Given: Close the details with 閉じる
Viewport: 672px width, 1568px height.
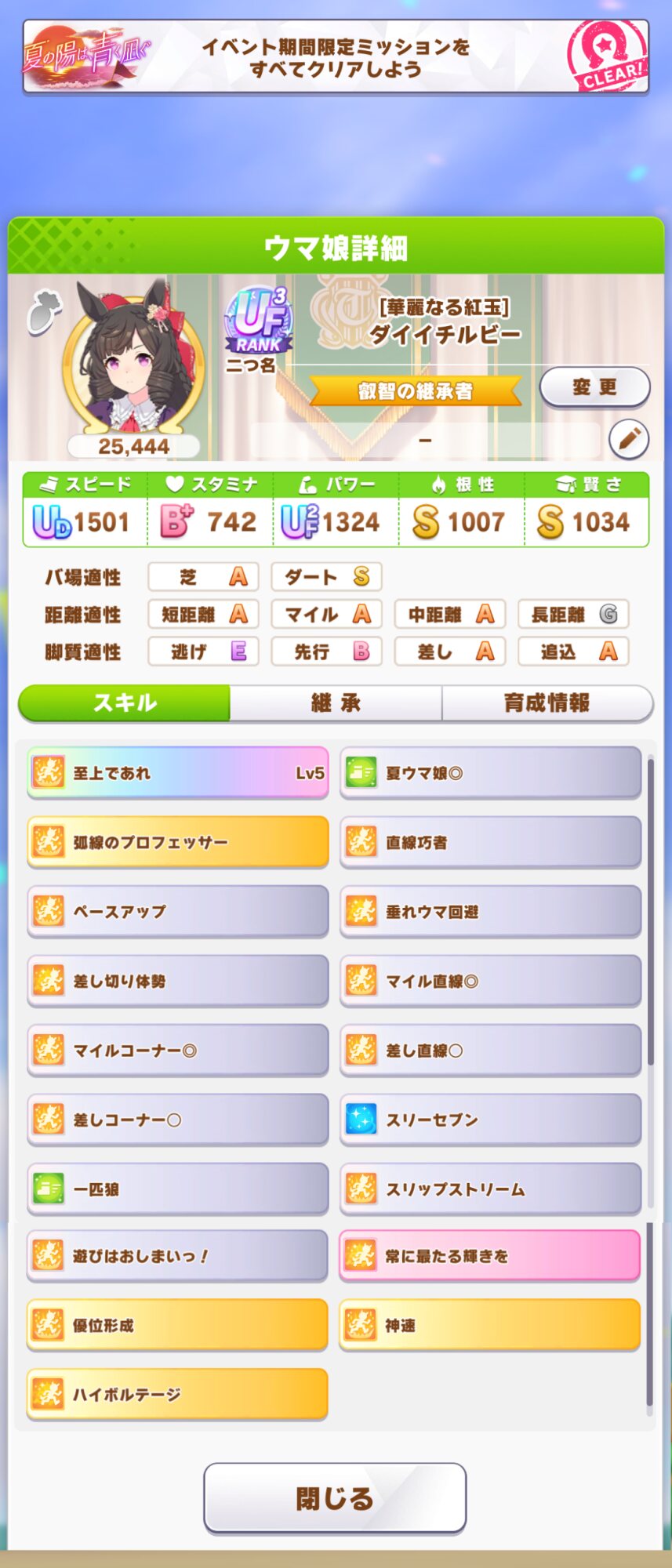Looking at the screenshot, I should [335, 1498].
